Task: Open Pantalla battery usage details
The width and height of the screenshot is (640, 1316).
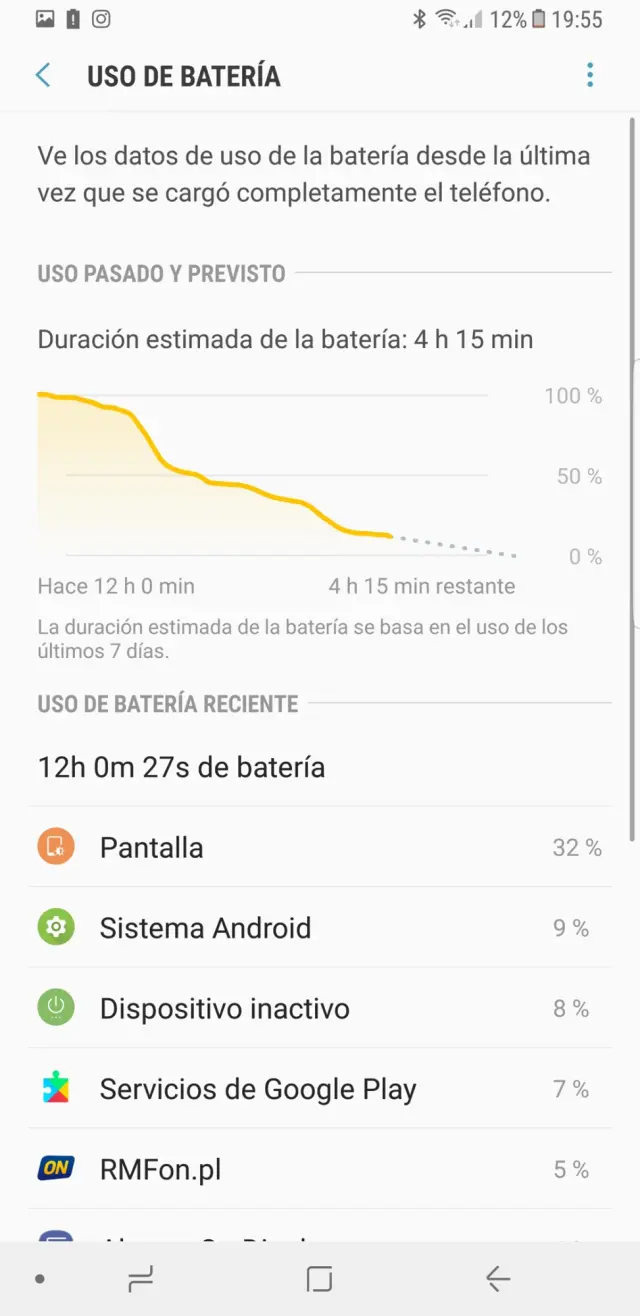Action: 320,848
